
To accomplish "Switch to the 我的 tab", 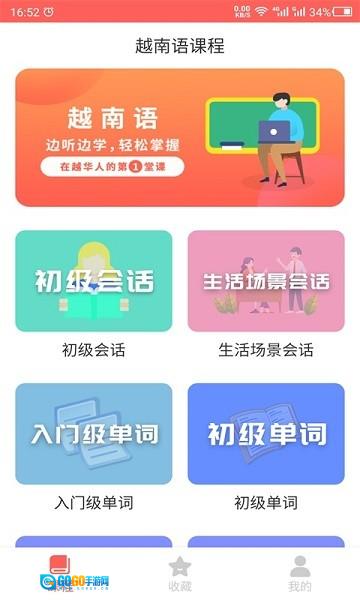I will pyautogui.click(x=300, y=574).
